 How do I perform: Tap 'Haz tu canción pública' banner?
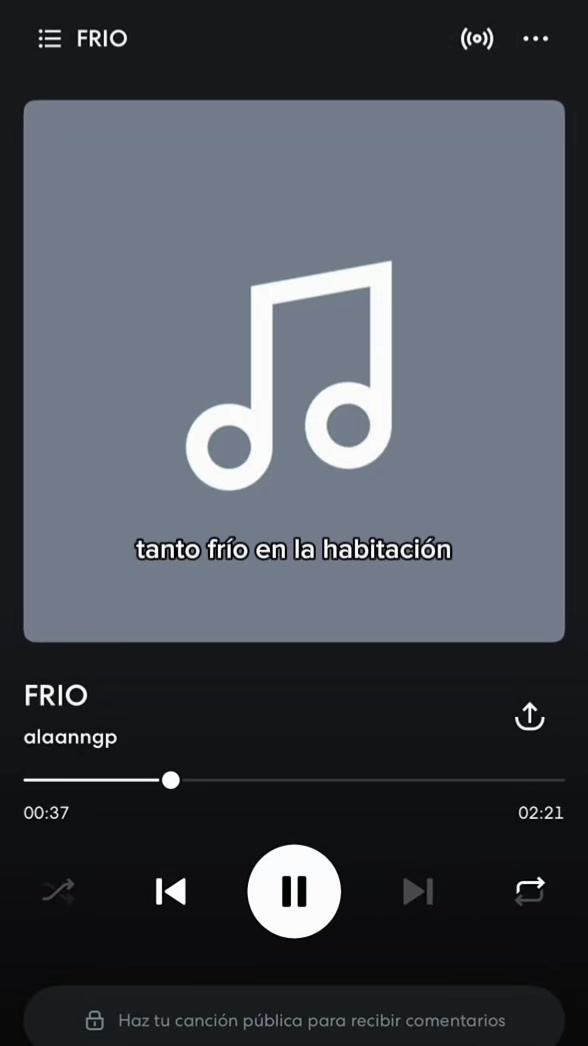click(294, 1020)
